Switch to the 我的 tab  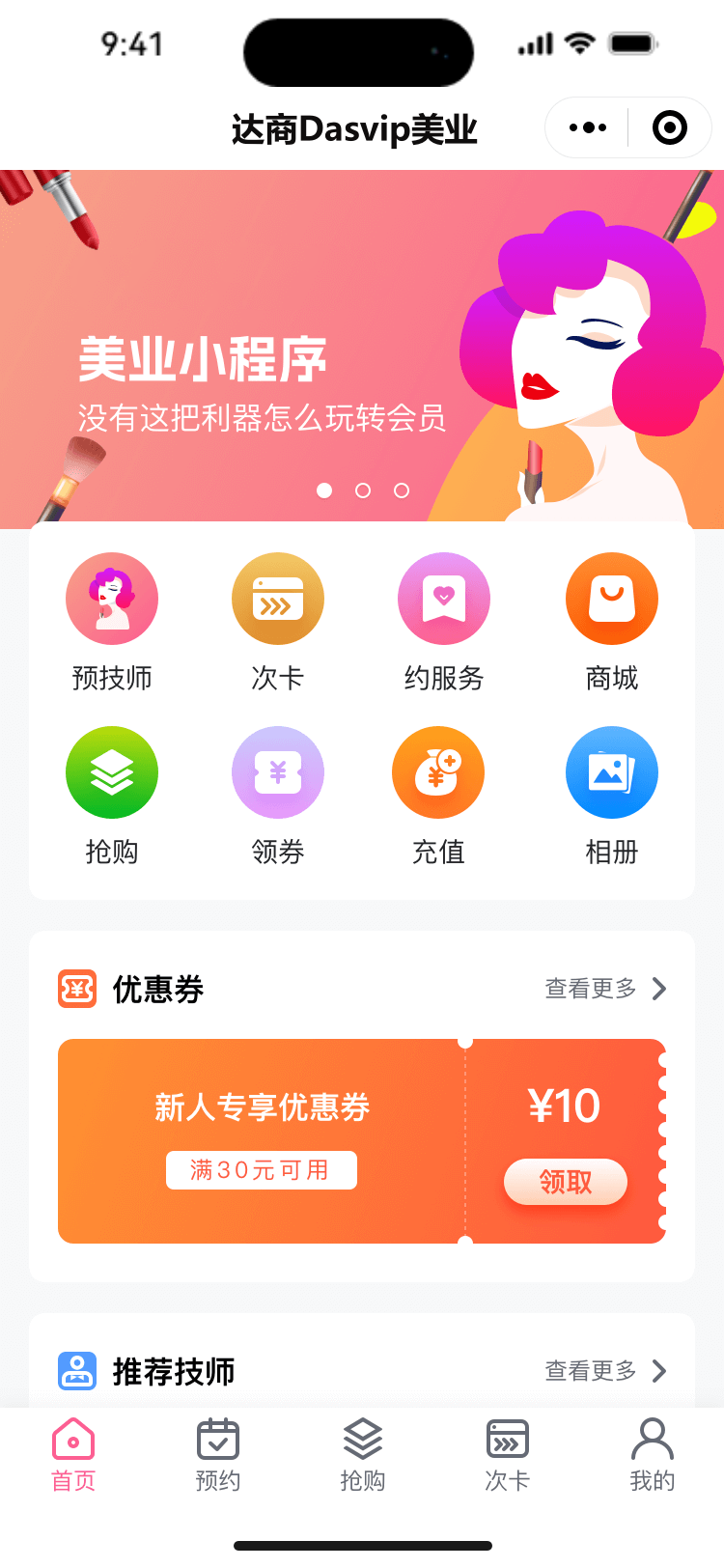coord(653,1455)
